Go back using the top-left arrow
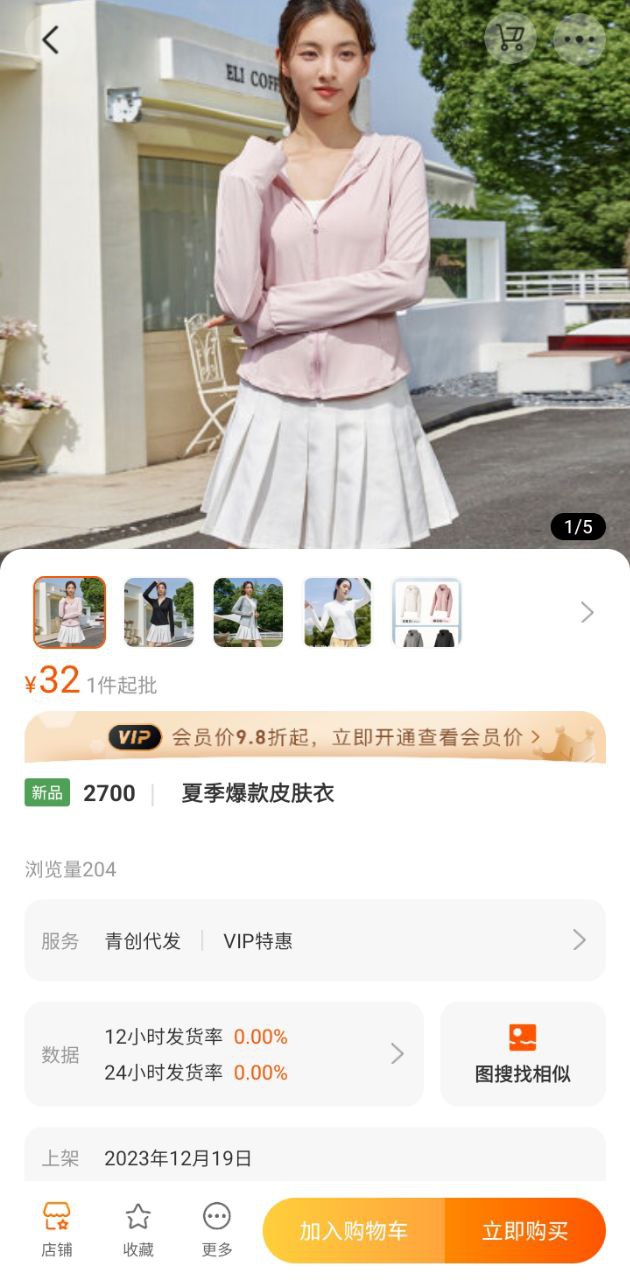 [50, 40]
